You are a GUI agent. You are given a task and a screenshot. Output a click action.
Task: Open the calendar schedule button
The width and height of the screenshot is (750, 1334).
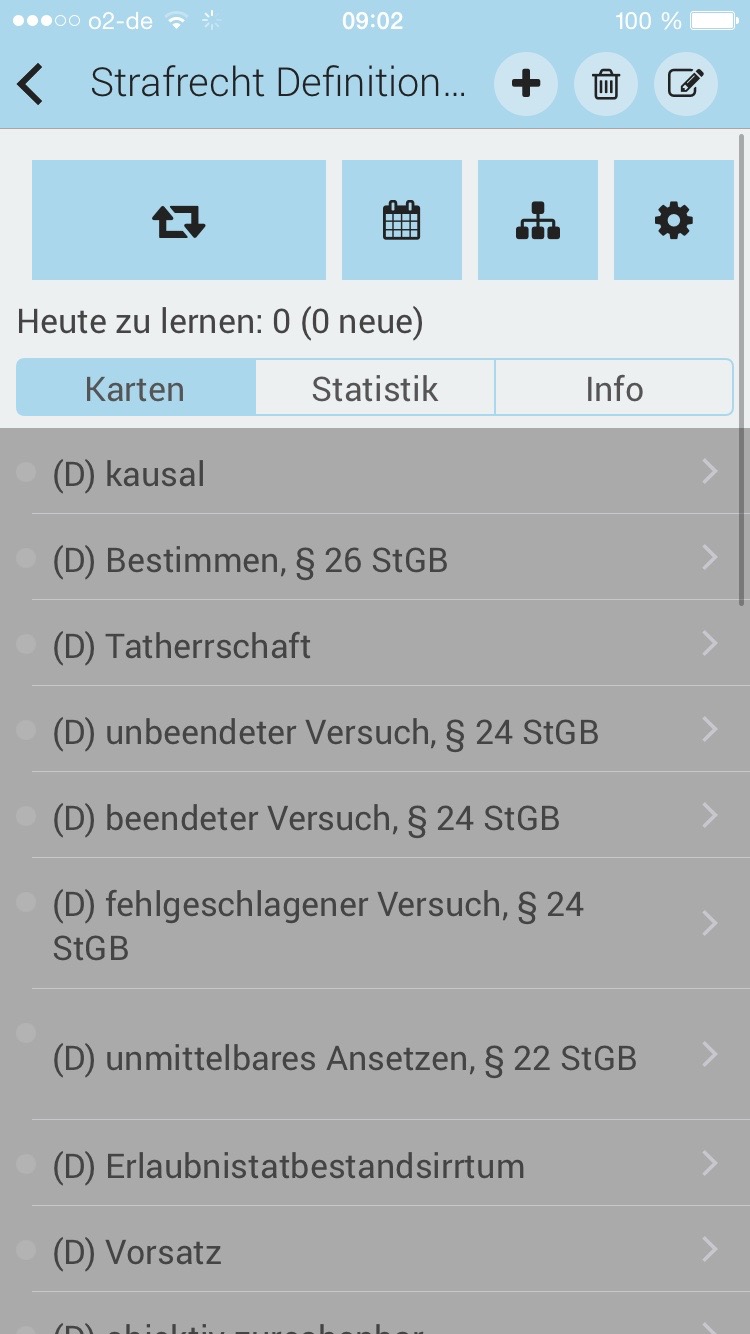click(x=402, y=220)
